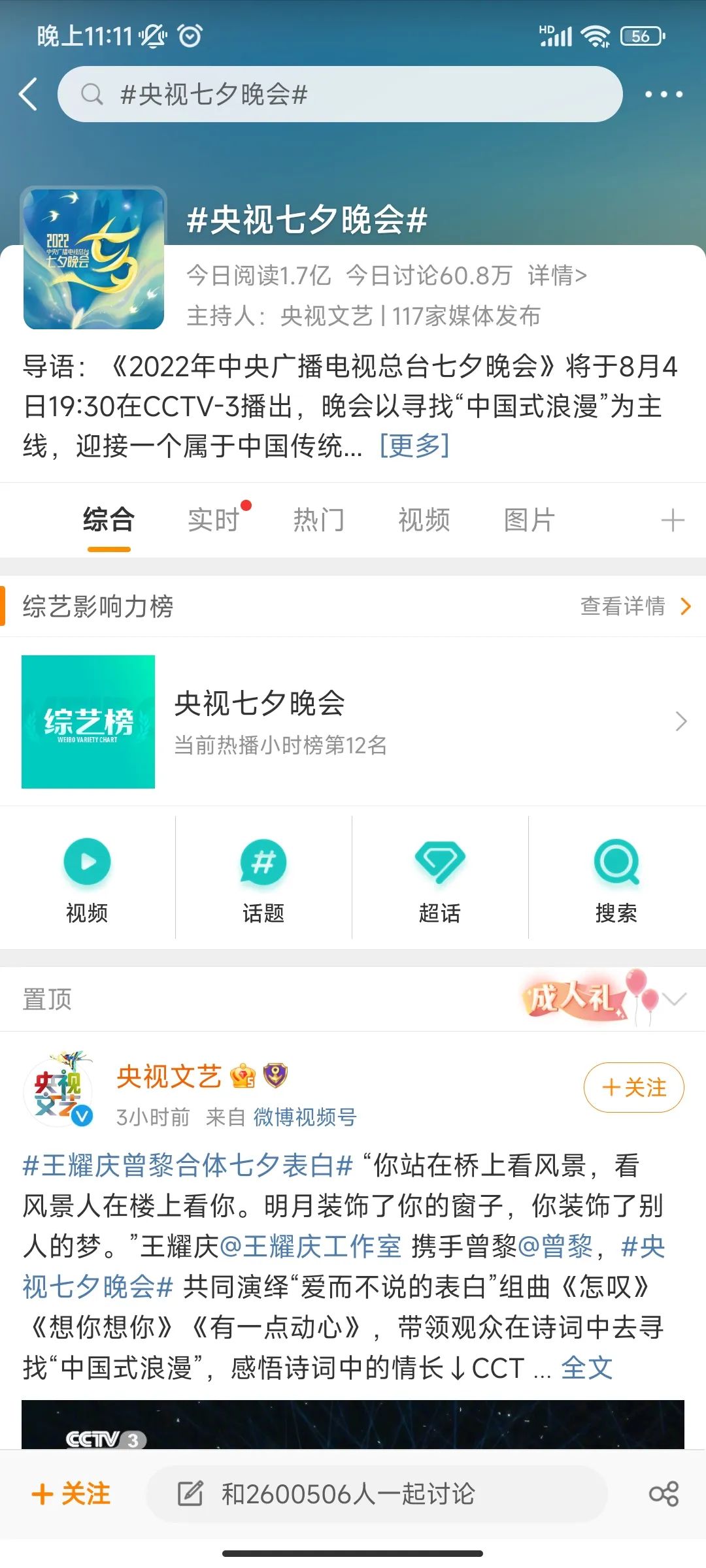The height and width of the screenshot is (1568, 706).
Task: Open 查看详情 for 综艺影响力榜
Action: [x=634, y=606]
